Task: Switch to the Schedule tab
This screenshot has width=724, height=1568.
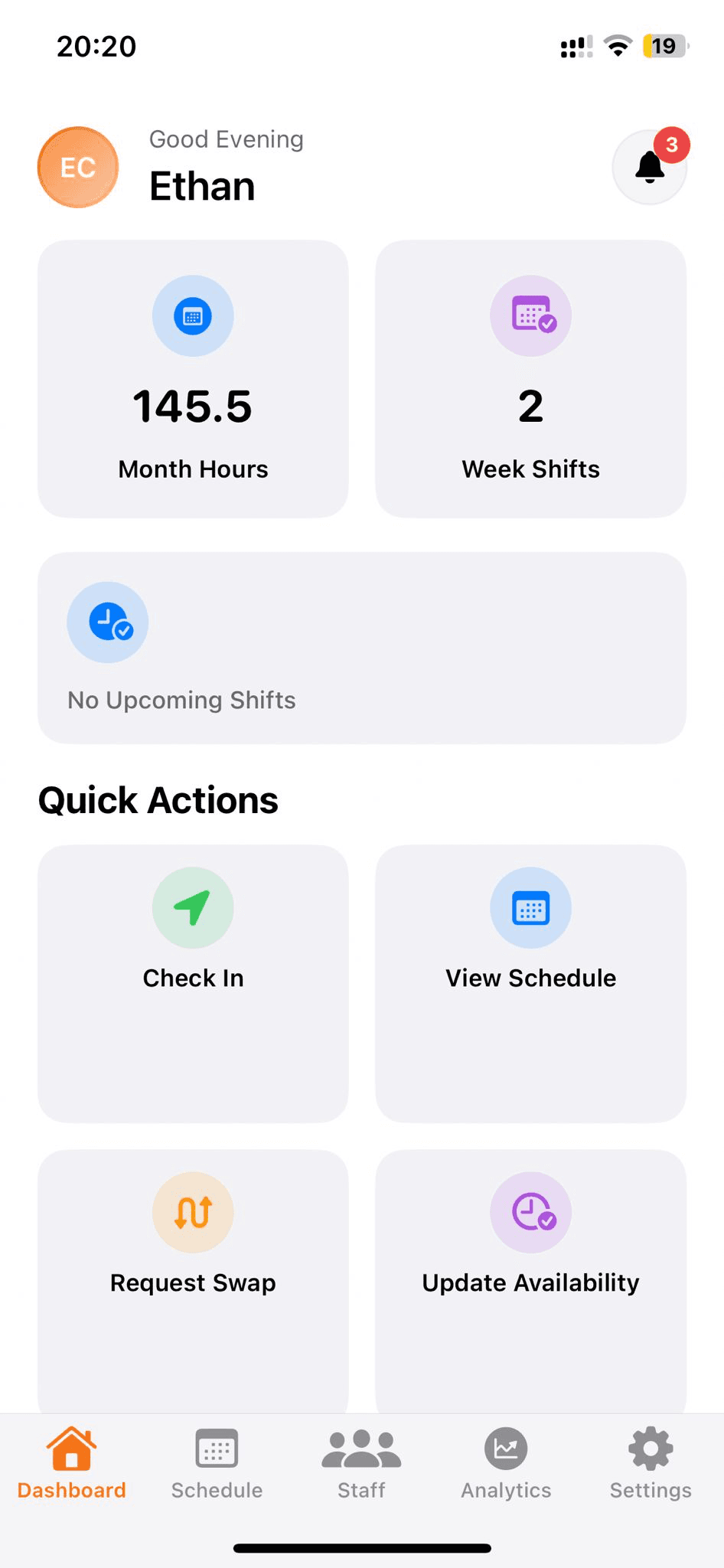Action: (x=217, y=1464)
